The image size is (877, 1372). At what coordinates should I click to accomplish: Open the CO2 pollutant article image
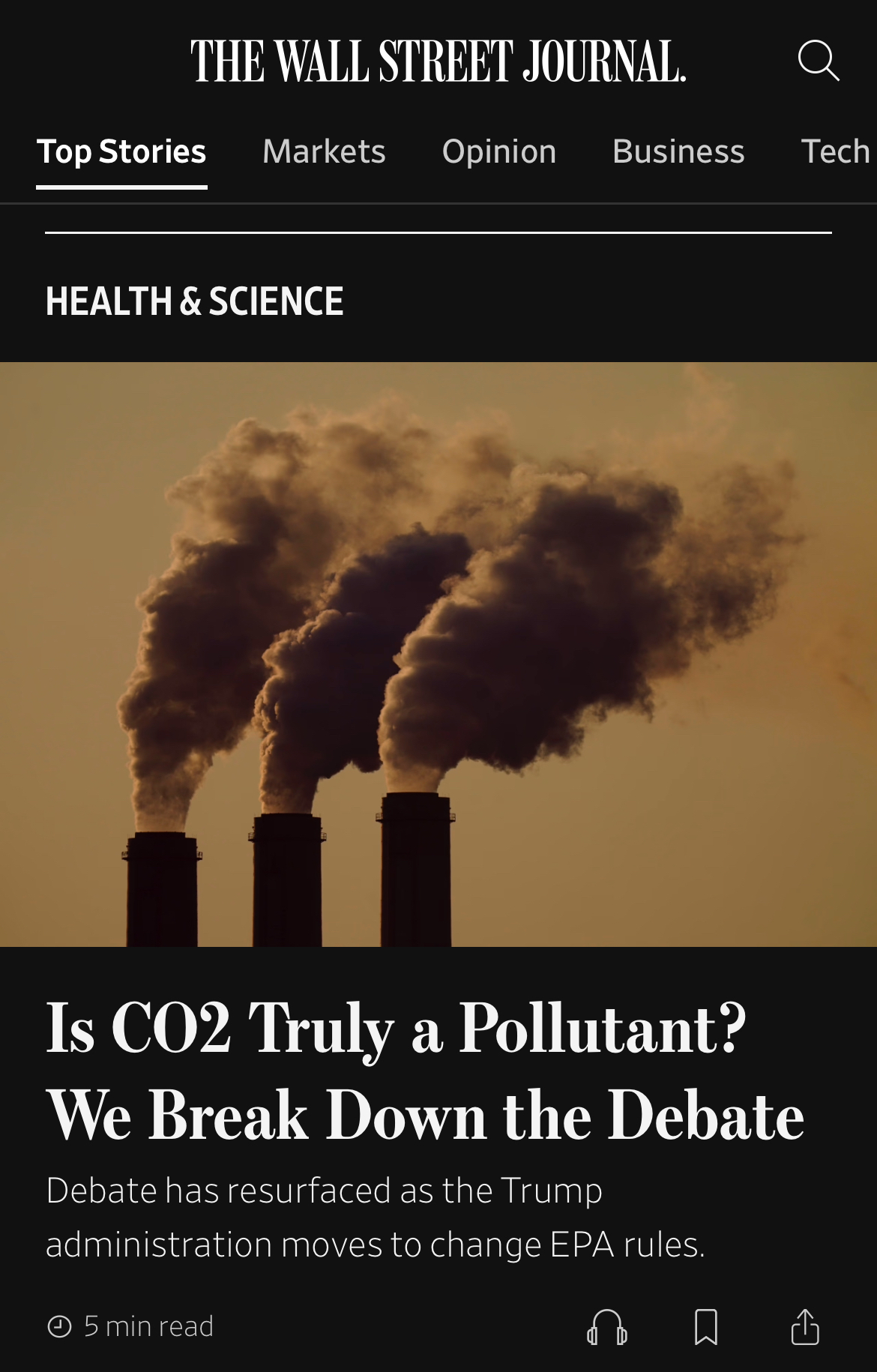tap(438, 654)
